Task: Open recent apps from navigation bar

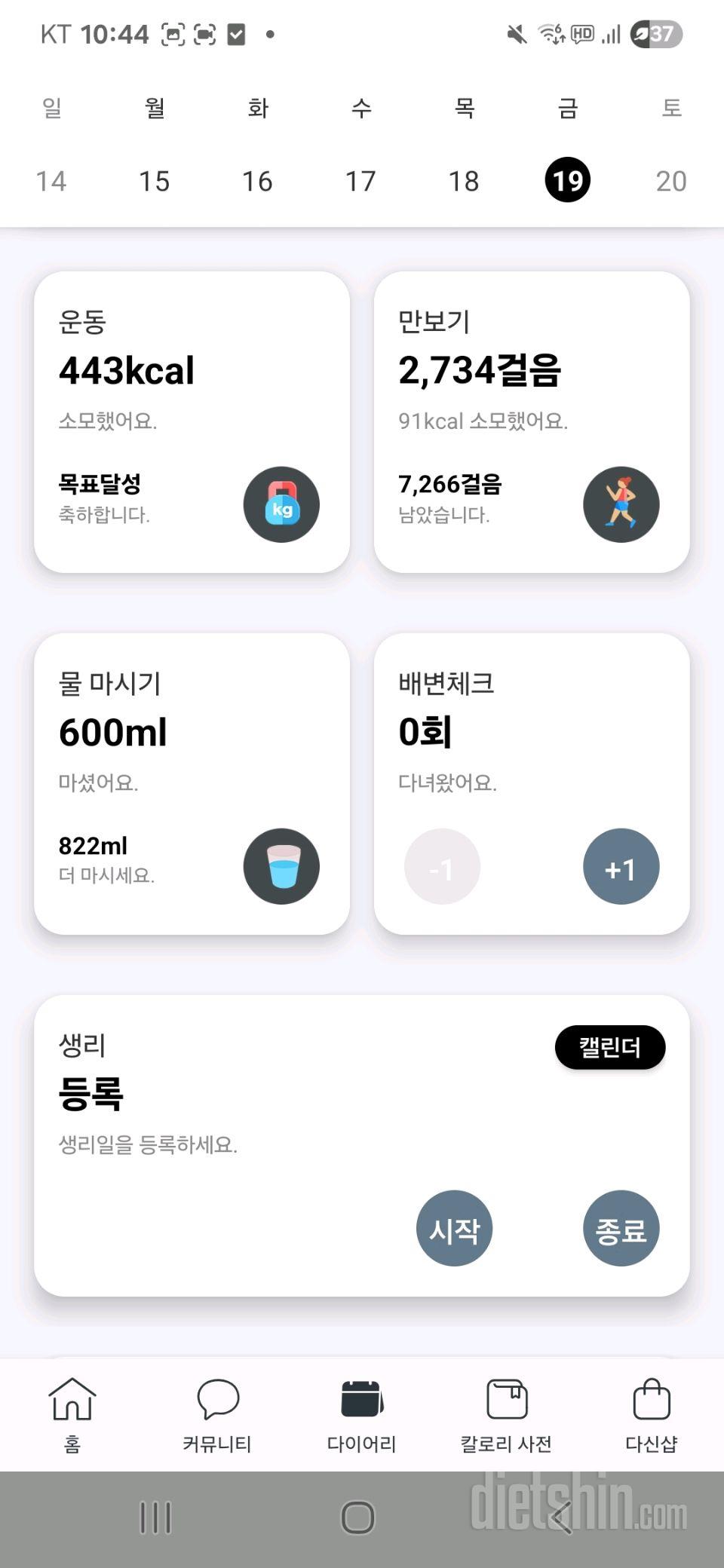Action: click(156, 1517)
